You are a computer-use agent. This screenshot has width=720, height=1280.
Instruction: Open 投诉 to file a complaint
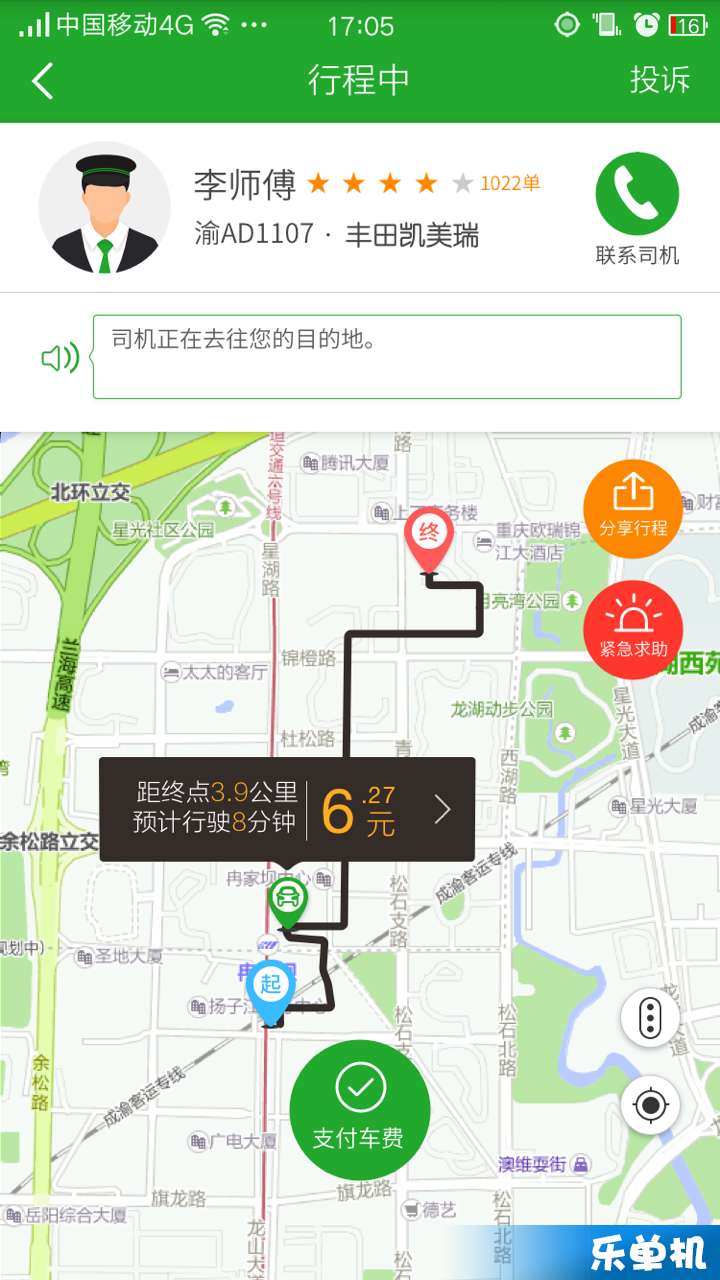pos(659,80)
